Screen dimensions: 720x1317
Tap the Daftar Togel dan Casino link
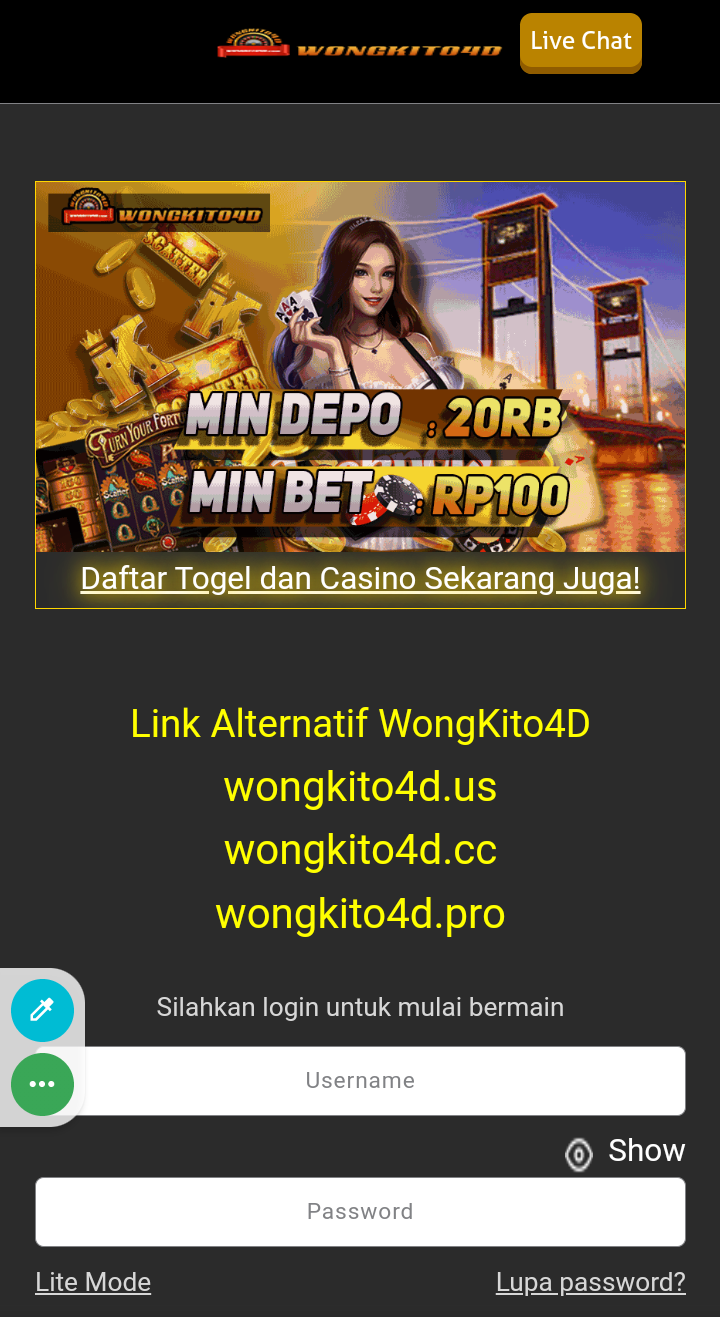[x=360, y=579]
